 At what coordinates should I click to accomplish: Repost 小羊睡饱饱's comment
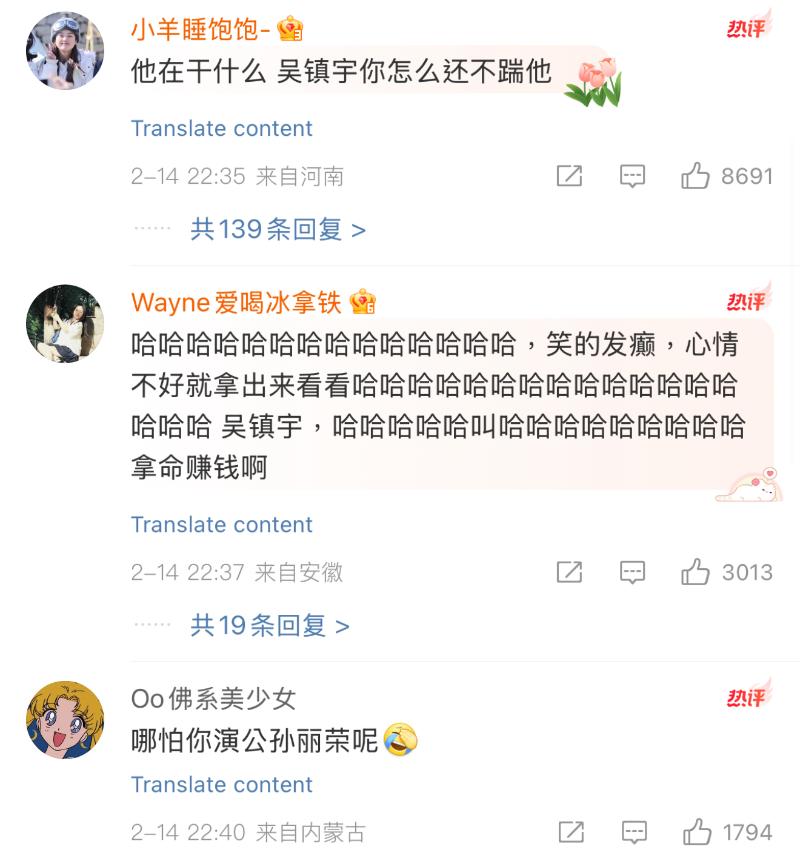click(569, 177)
